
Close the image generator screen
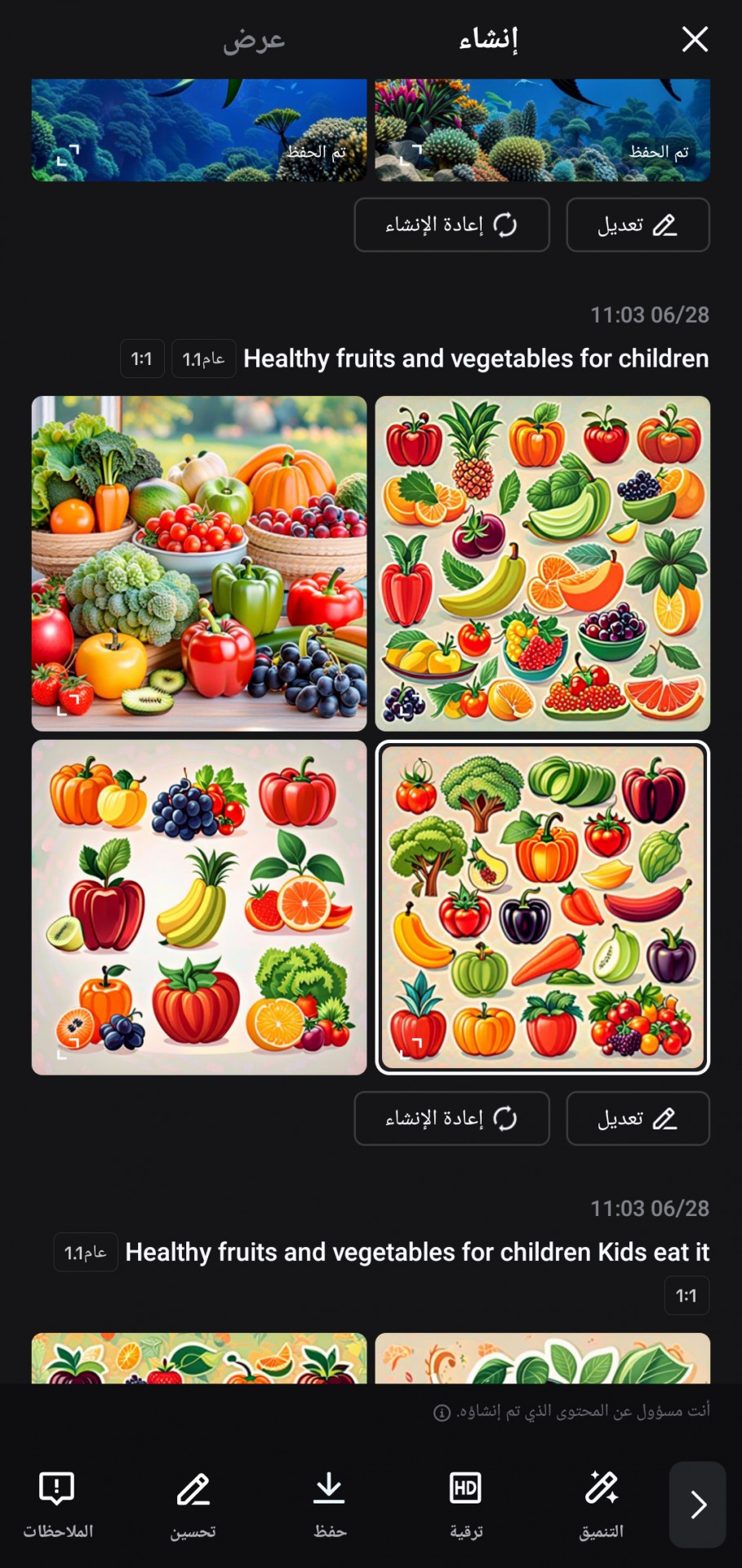[x=695, y=38]
